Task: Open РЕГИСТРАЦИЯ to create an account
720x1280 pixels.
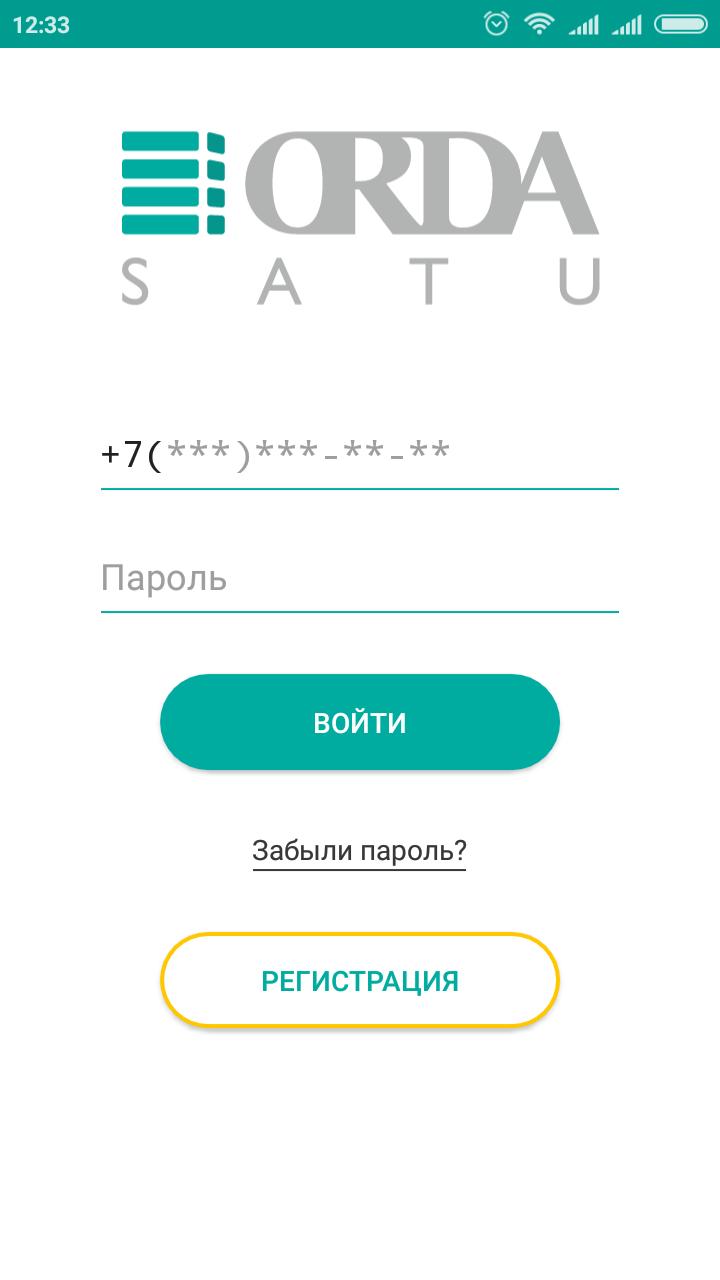Action: click(359, 981)
